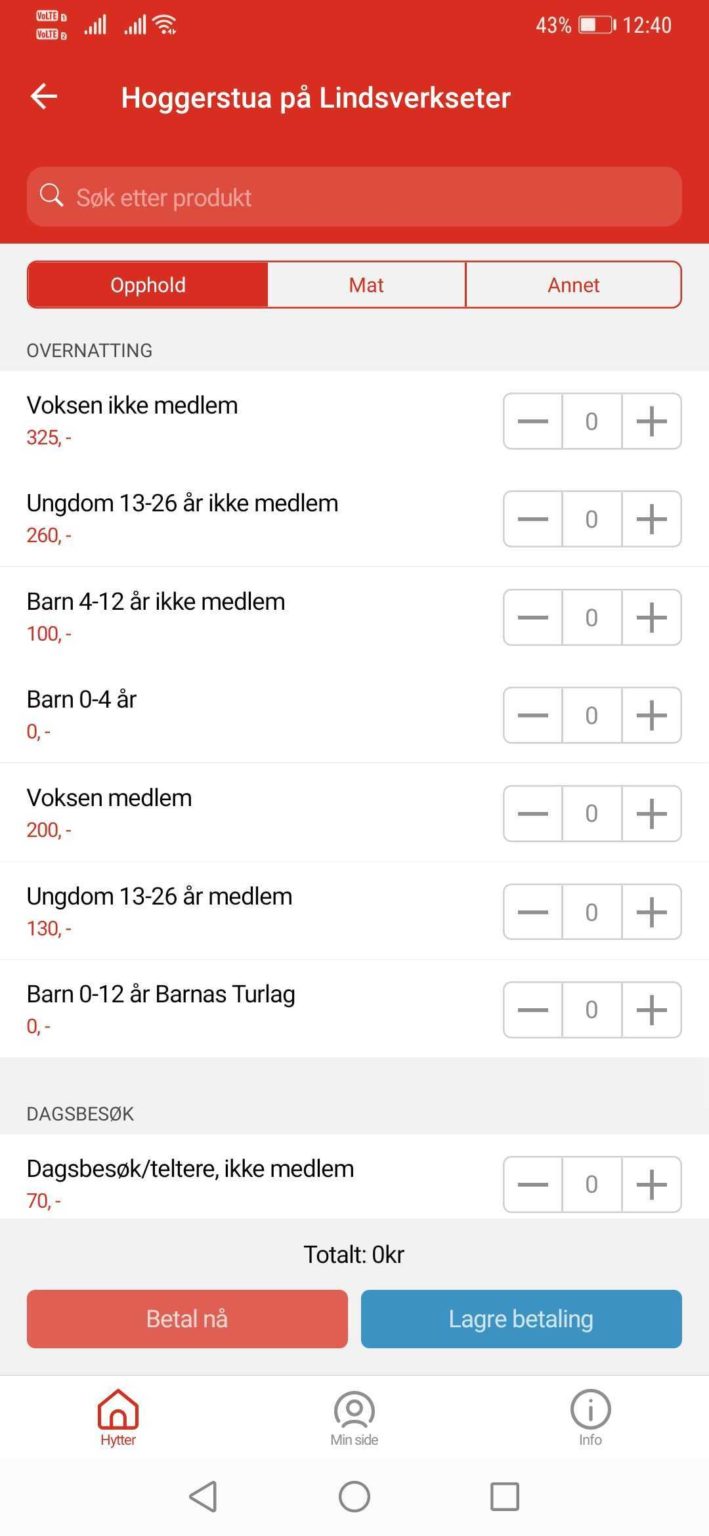Add one Barn 4-12 år ikke medlem

point(651,617)
